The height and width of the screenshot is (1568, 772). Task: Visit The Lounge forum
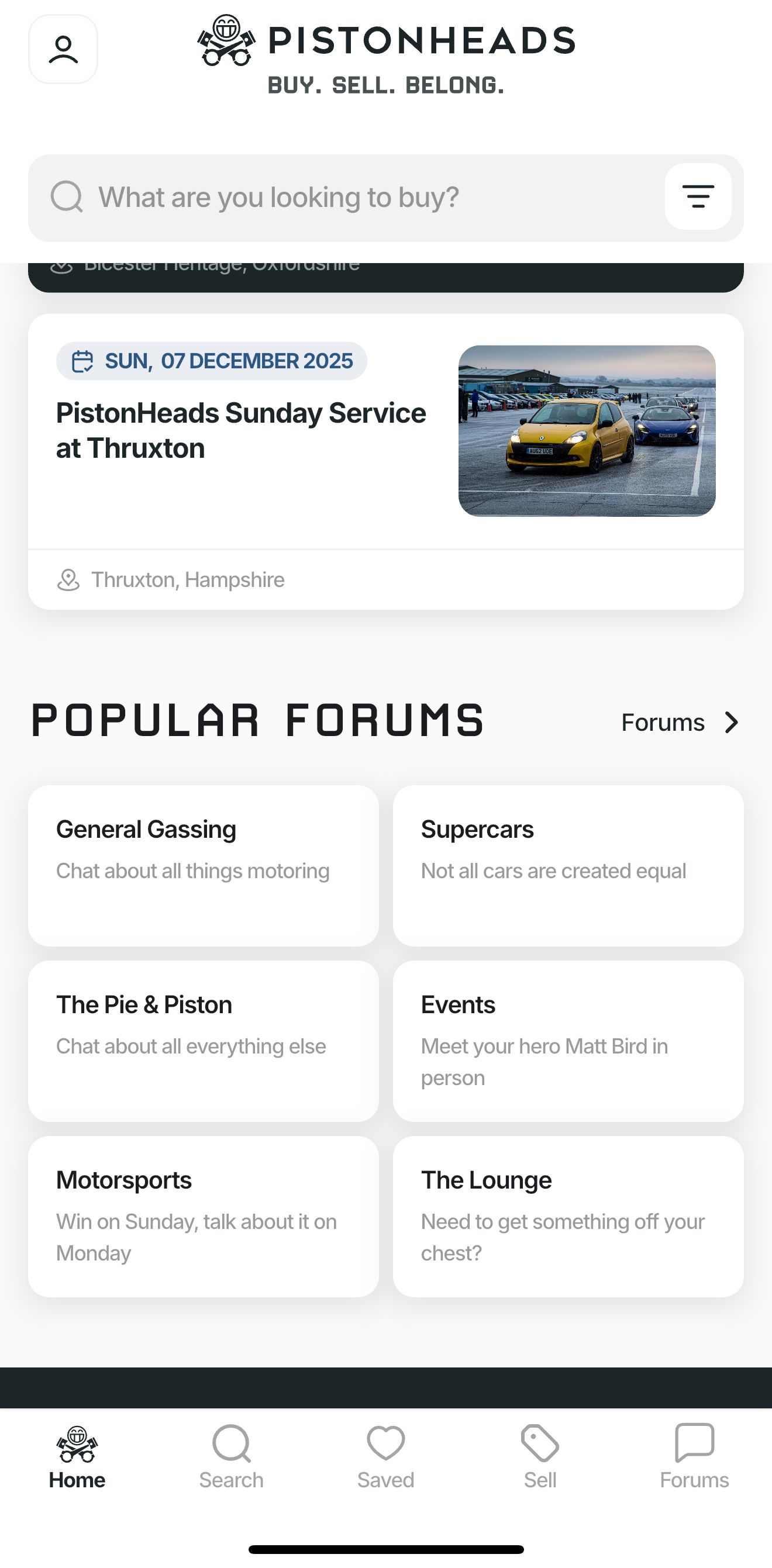coord(568,1215)
